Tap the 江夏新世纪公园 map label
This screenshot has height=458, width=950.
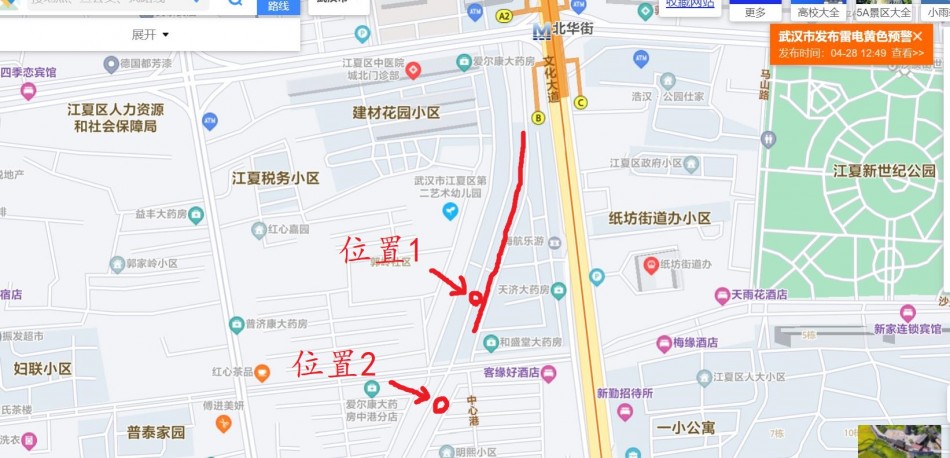pos(884,172)
